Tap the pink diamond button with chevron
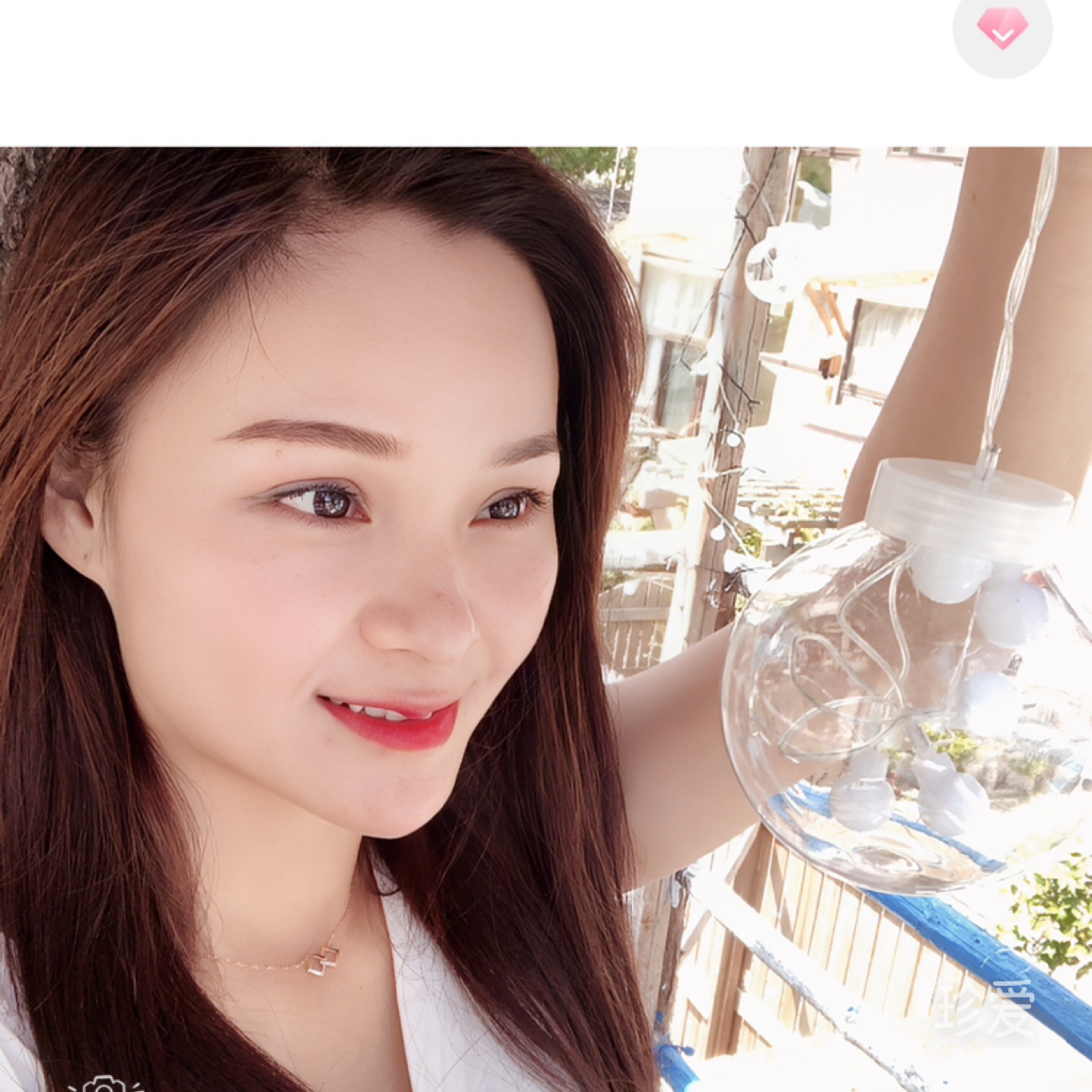 (1002, 32)
